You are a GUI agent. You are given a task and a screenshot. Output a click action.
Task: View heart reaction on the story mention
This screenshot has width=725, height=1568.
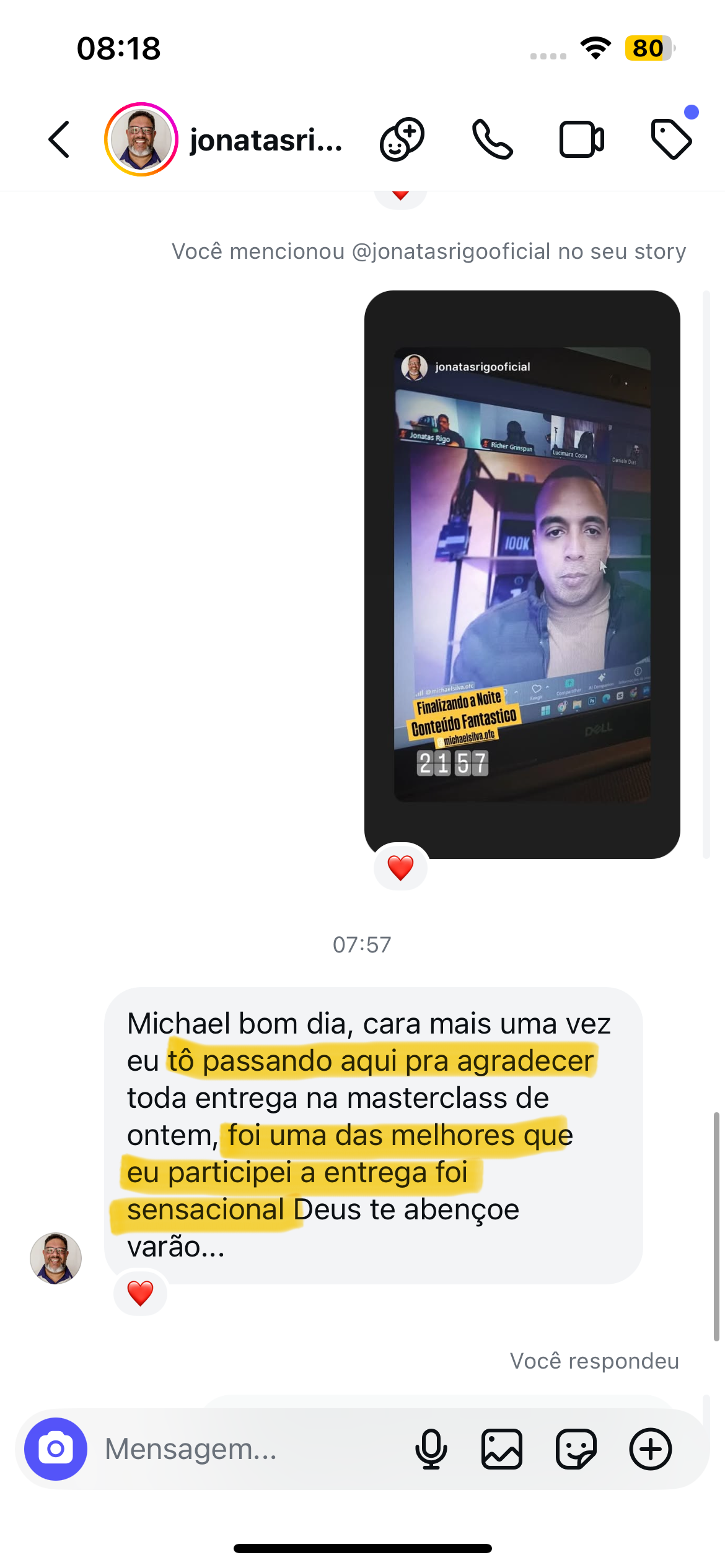point(400,867)
